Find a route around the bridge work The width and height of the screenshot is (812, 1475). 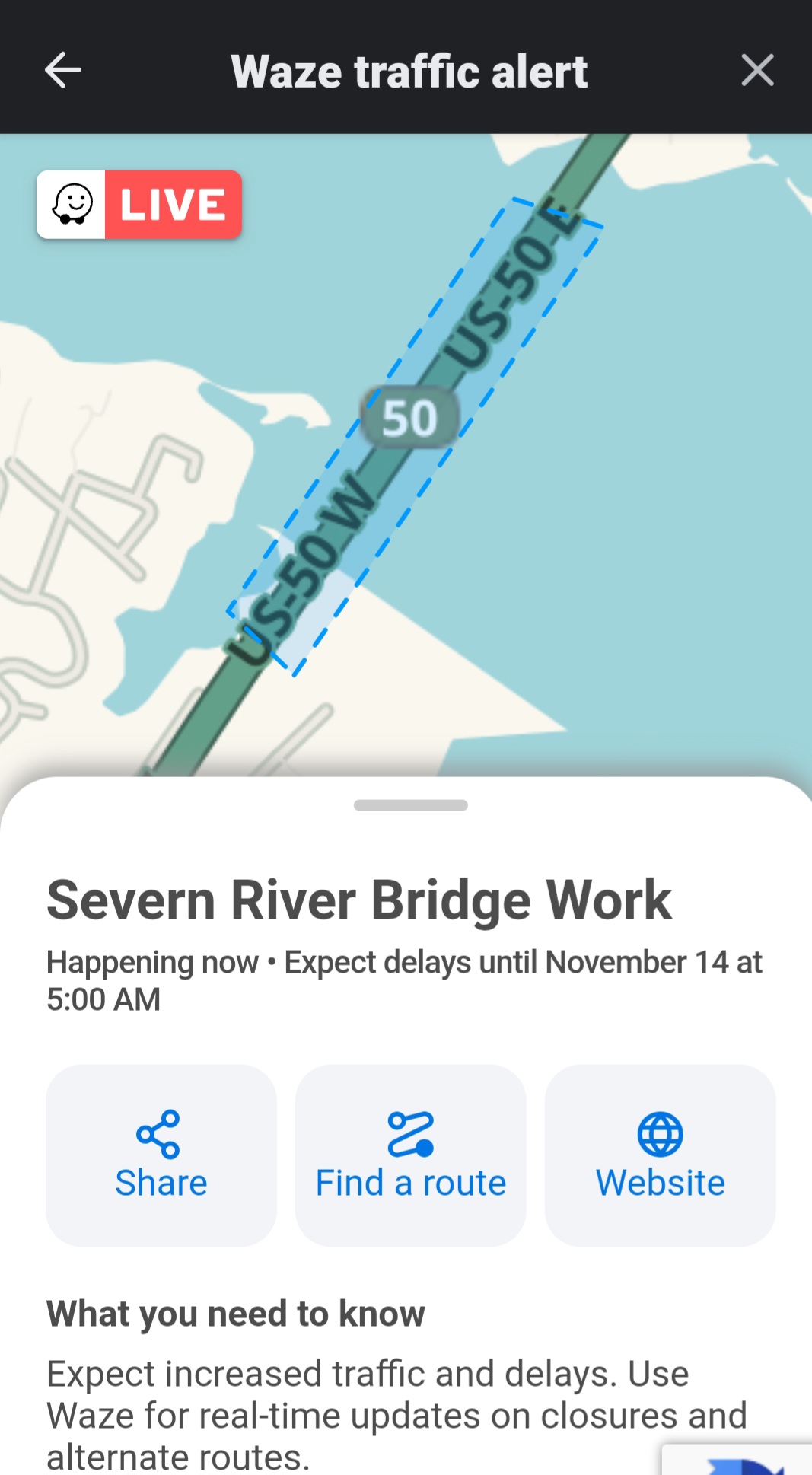coord(411,1155)
